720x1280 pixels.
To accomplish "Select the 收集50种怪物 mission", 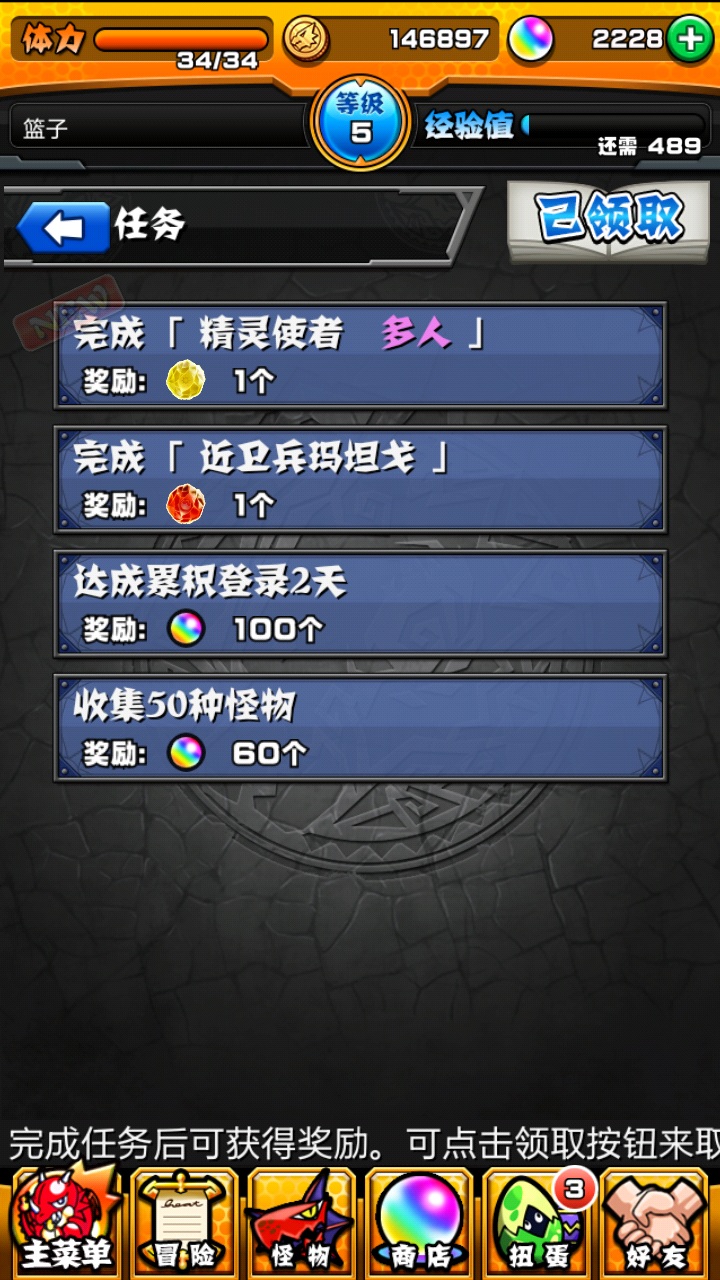I will tap(360, 728).
